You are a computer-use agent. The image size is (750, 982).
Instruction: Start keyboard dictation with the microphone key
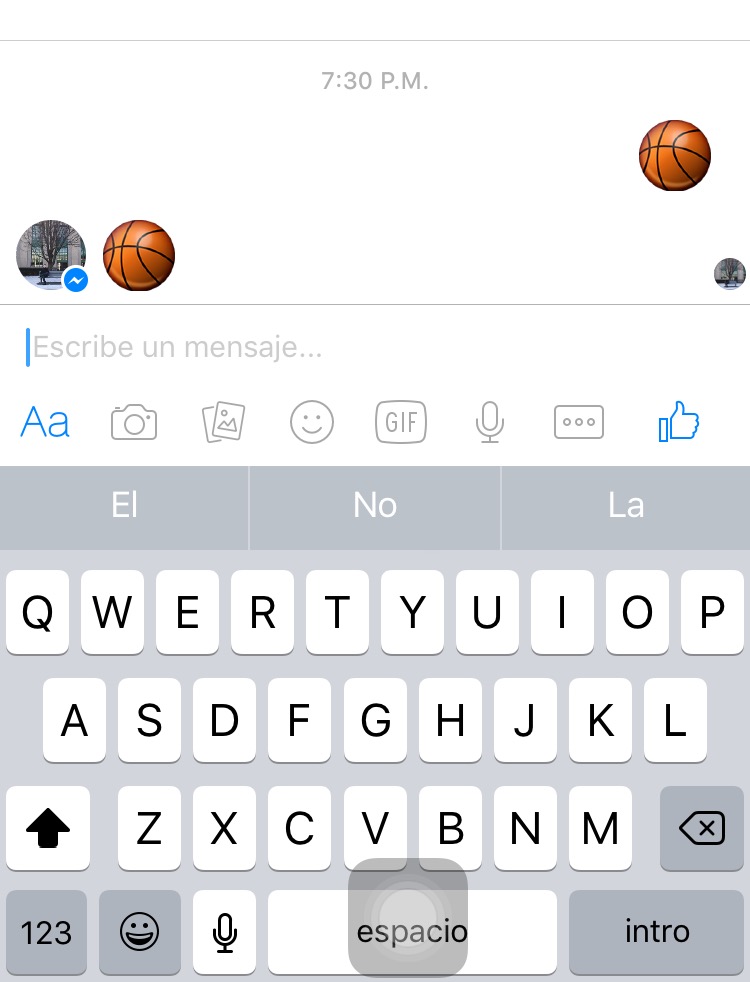[225, 933]
